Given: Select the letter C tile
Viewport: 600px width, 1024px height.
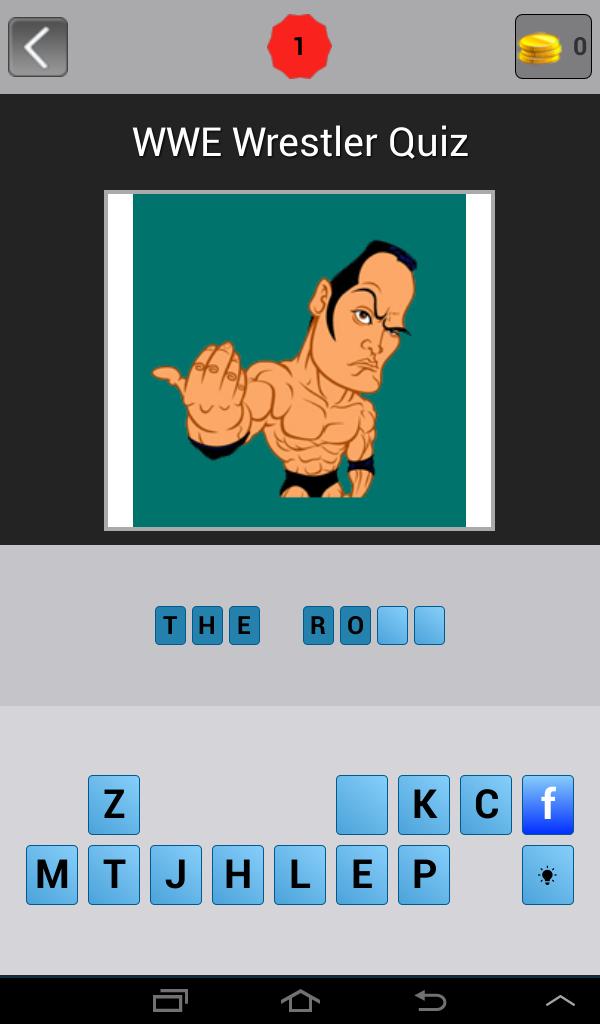Looking at the screenshot, I should 486,805.
